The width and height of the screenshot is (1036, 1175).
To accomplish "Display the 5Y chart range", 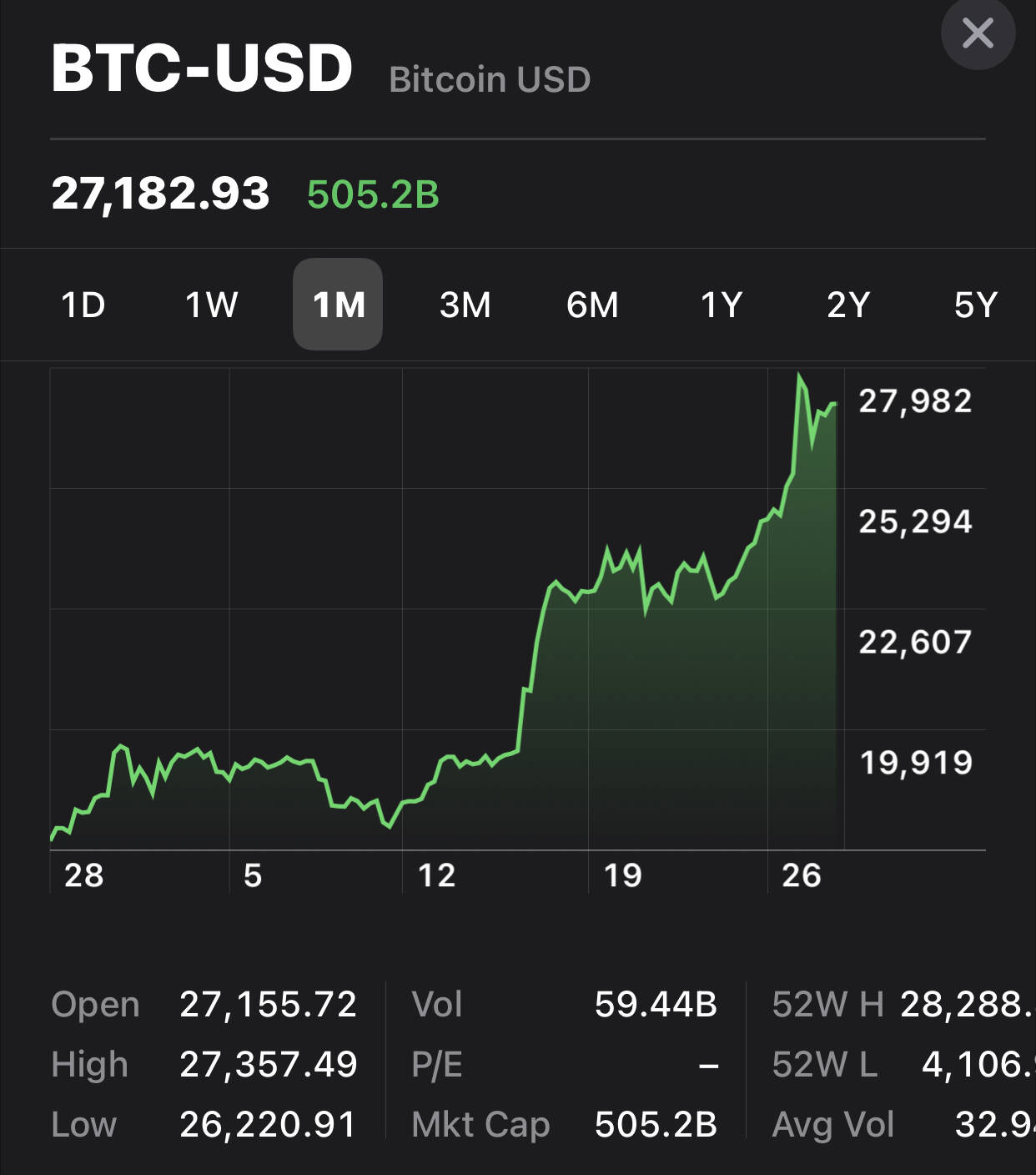I will (975, 305).
